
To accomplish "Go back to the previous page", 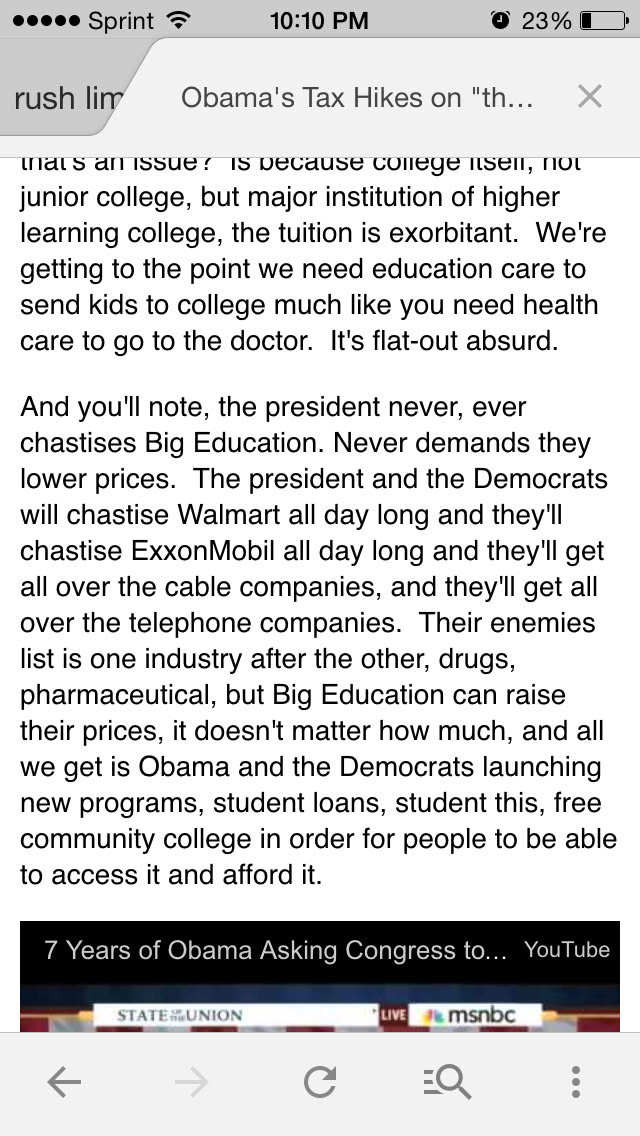I will 64,1082.
